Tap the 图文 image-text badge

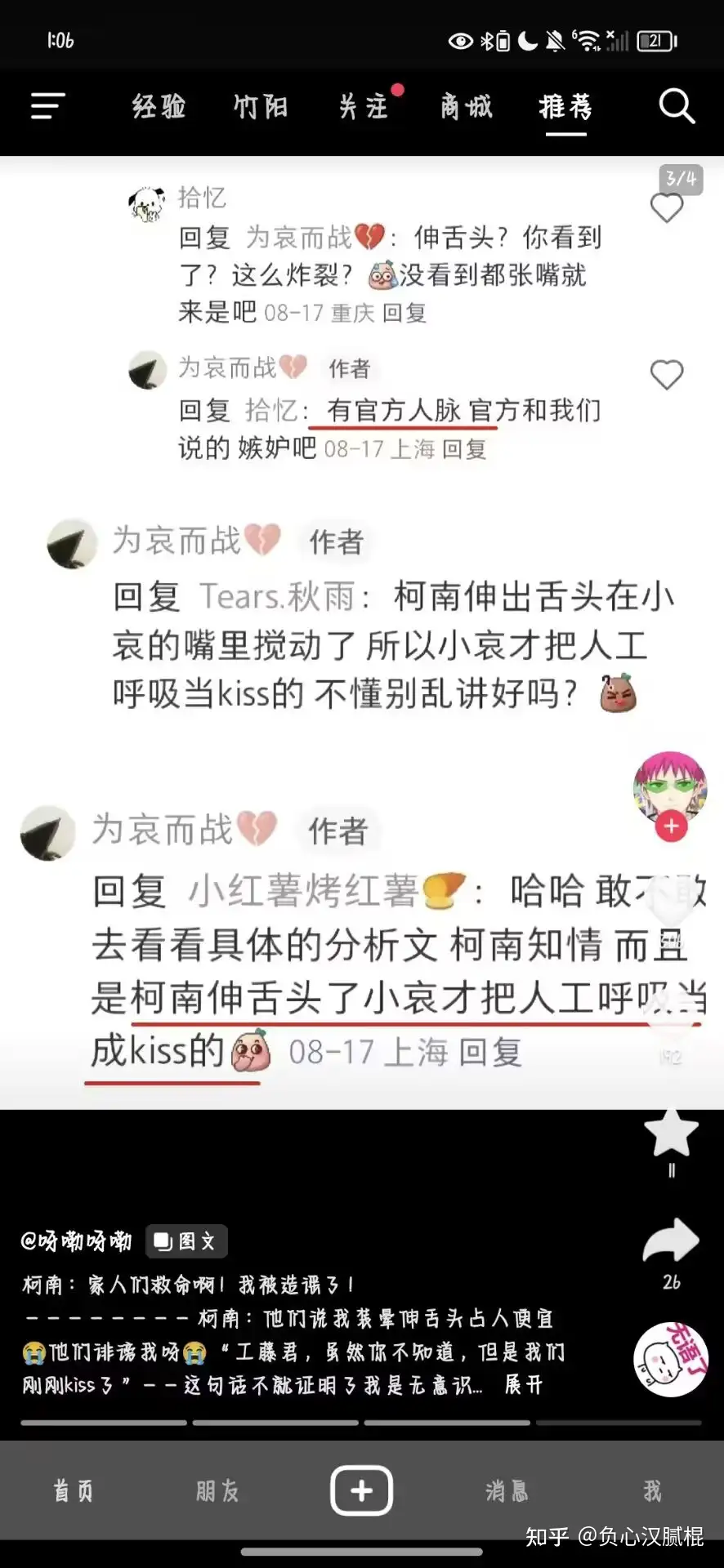(186, 1241)
